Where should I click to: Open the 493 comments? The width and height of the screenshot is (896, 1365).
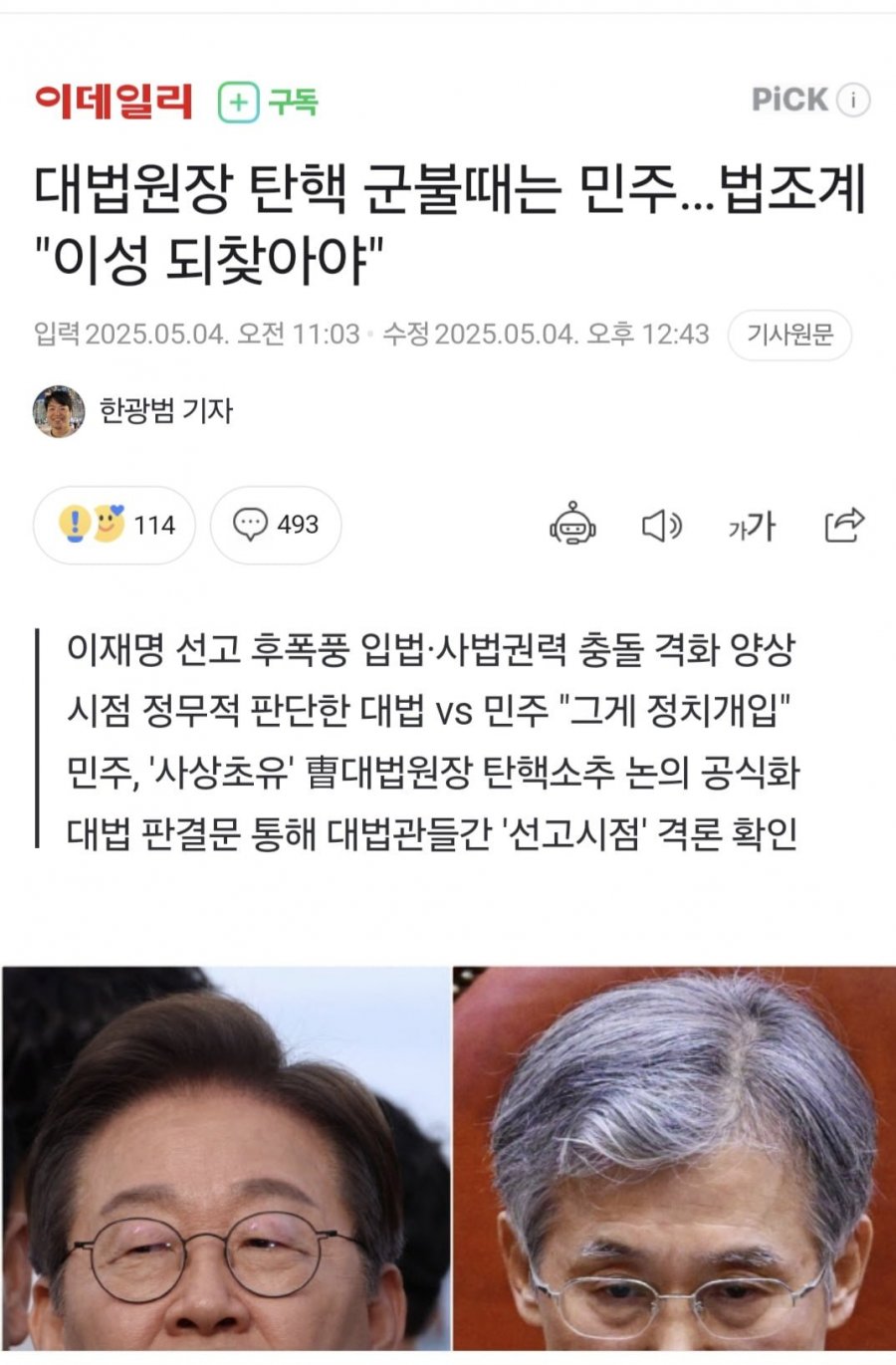pyautogui.click(x=276, y=525)
